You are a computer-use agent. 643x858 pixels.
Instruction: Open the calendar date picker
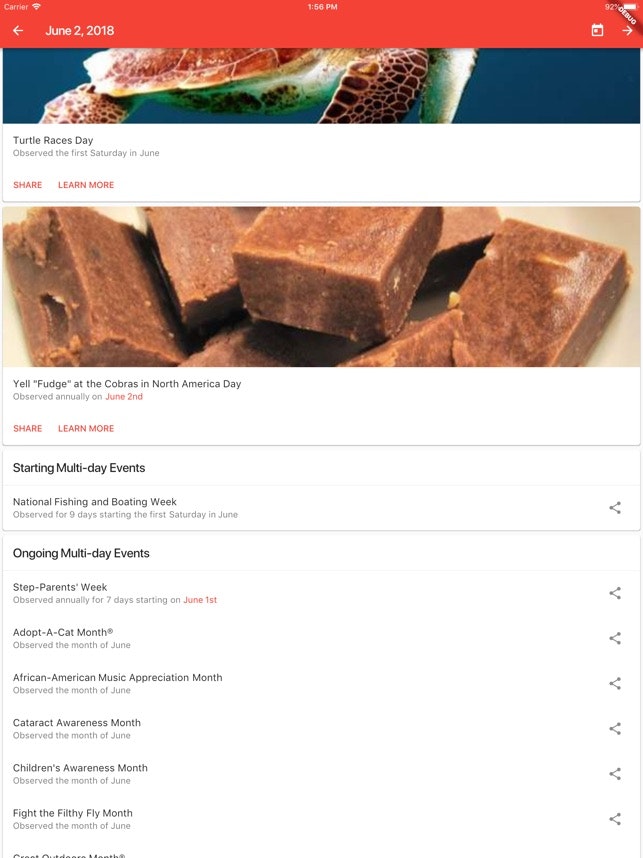click(597, 31)
